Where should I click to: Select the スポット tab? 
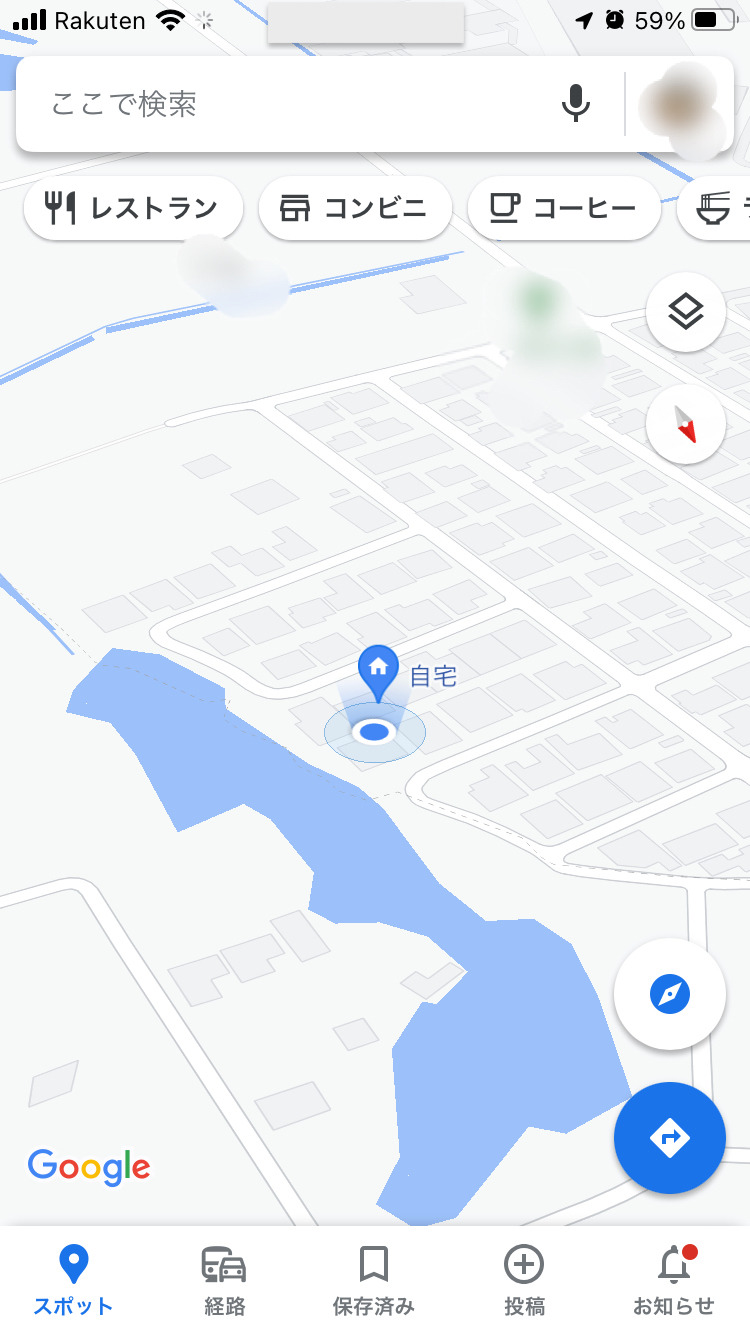71,1280
